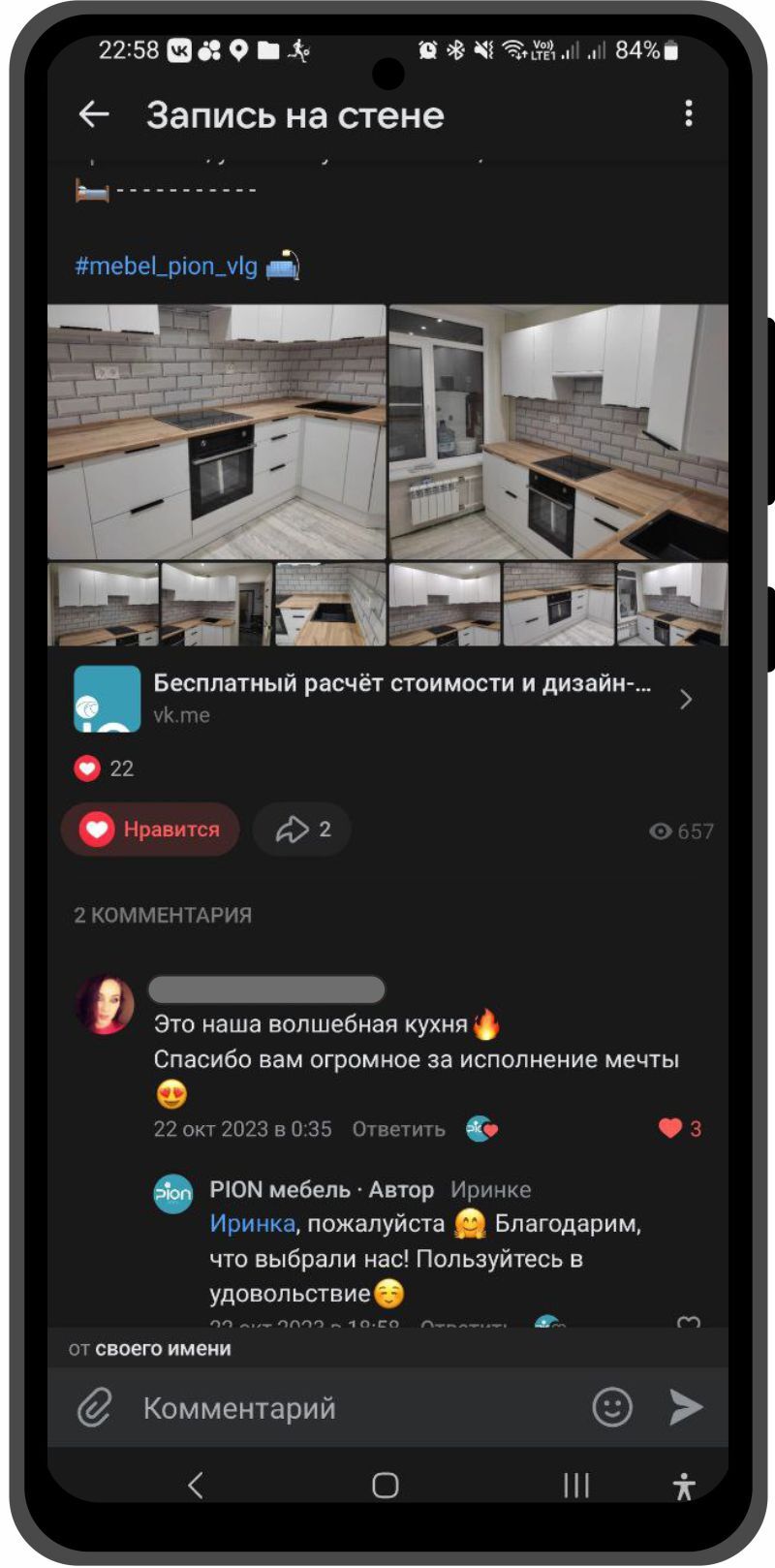Open the reaction emojis next to Ответить
775x1568 pixels.
tap(480, 1128)
